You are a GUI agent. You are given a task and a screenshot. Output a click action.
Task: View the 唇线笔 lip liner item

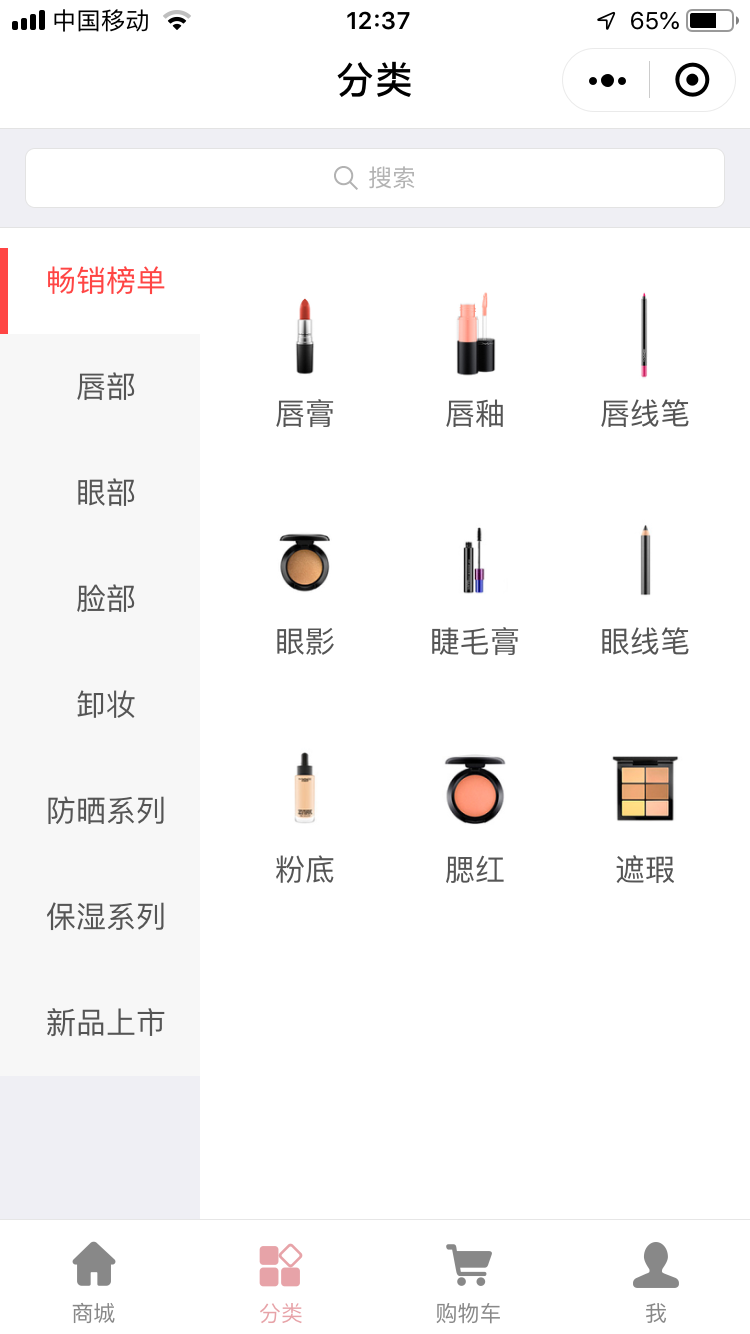(645, 360)
